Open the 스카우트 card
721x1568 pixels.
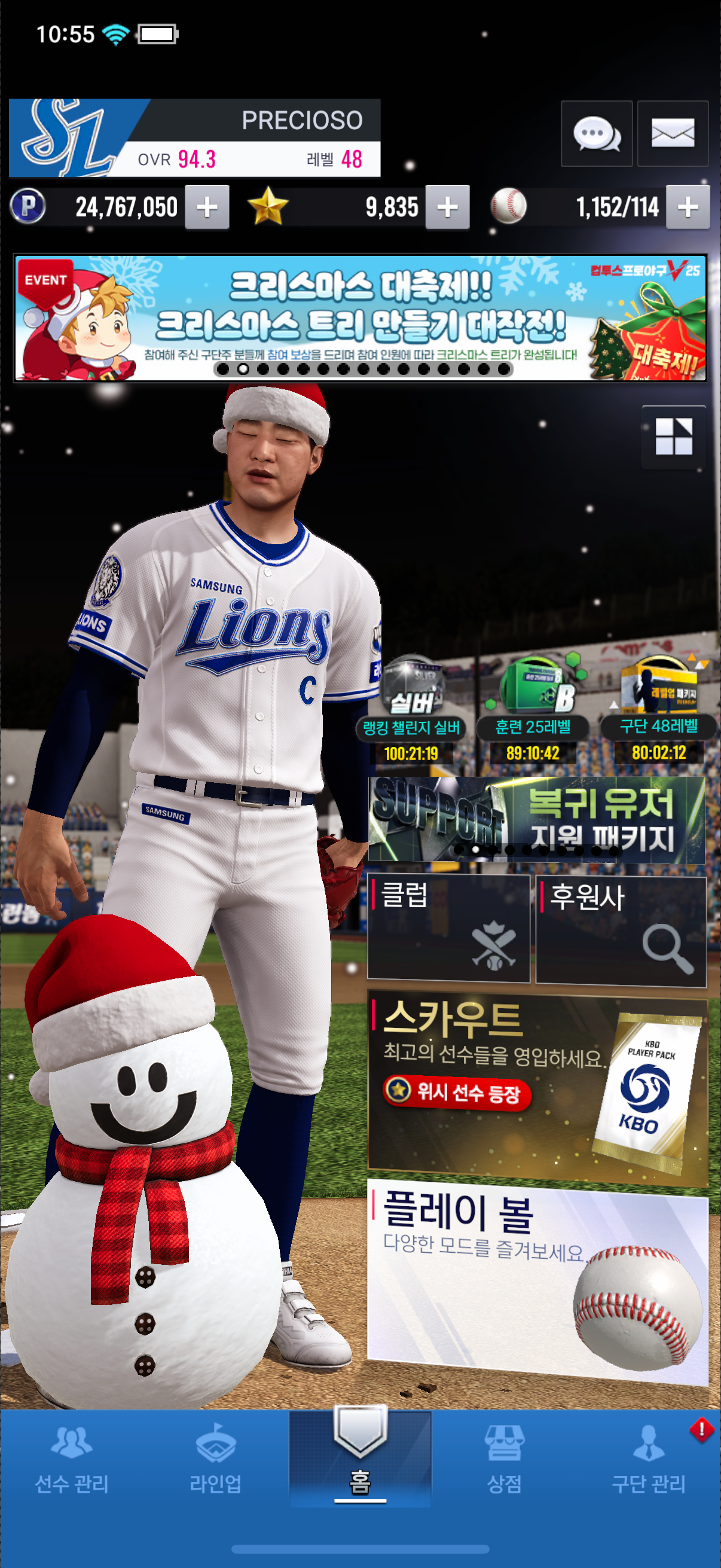(538, 1091)
